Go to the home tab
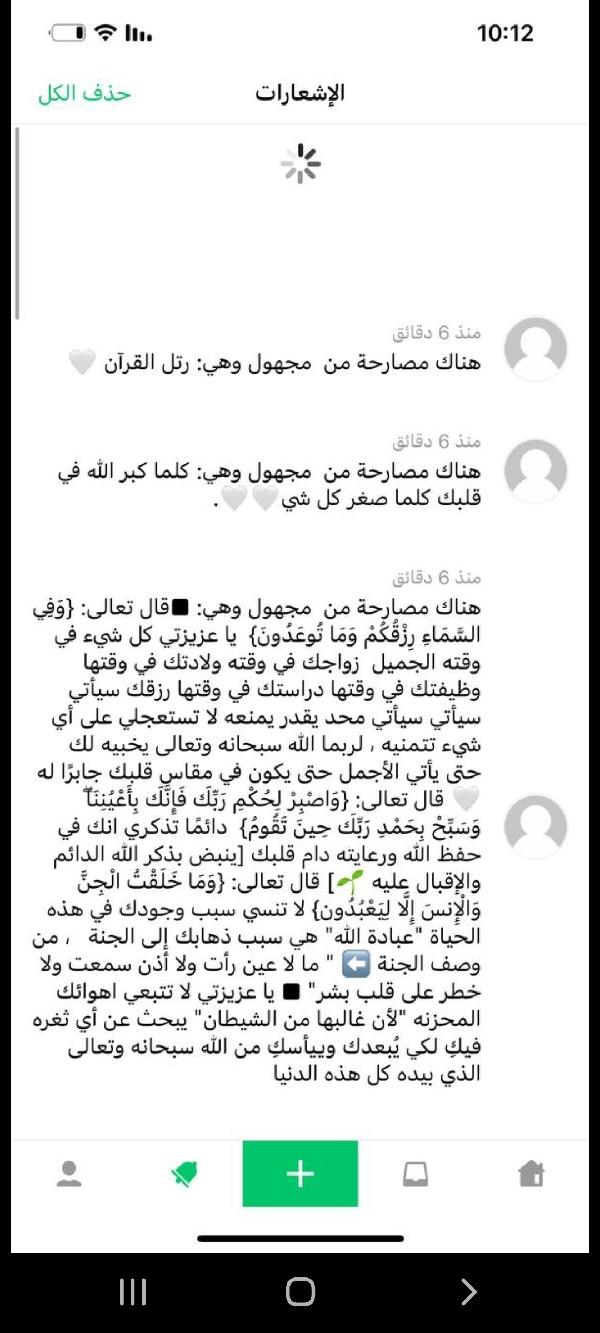The image size is (600, 1333). [x=531, y=1173]
